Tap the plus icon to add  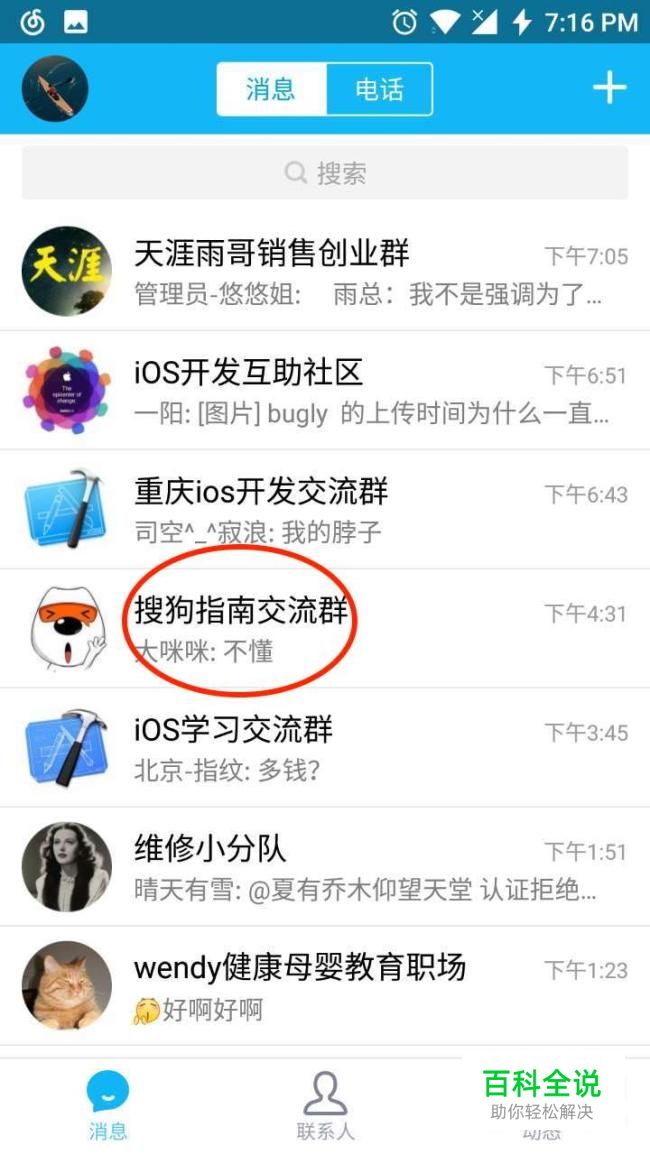[x=609, y=89]
